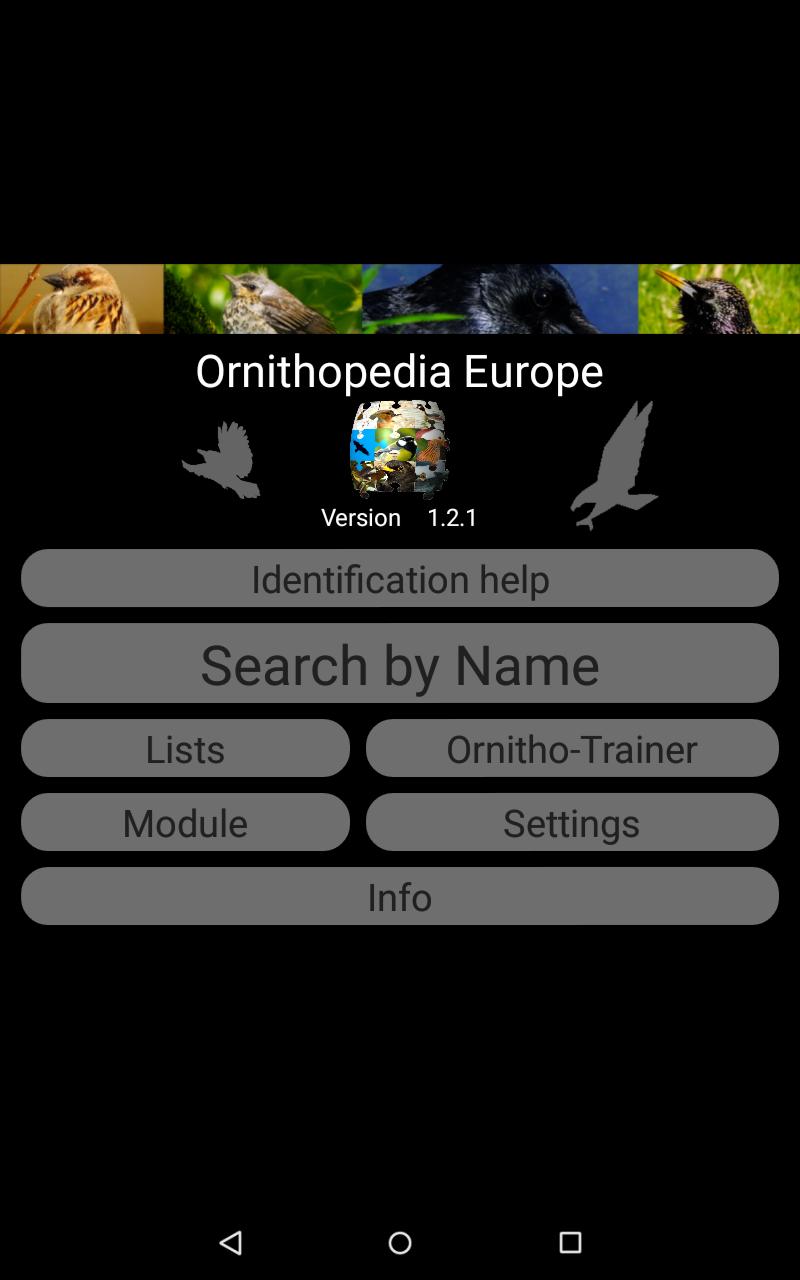
Task: Open recent apps with the square button
Action: (568, 1243)
